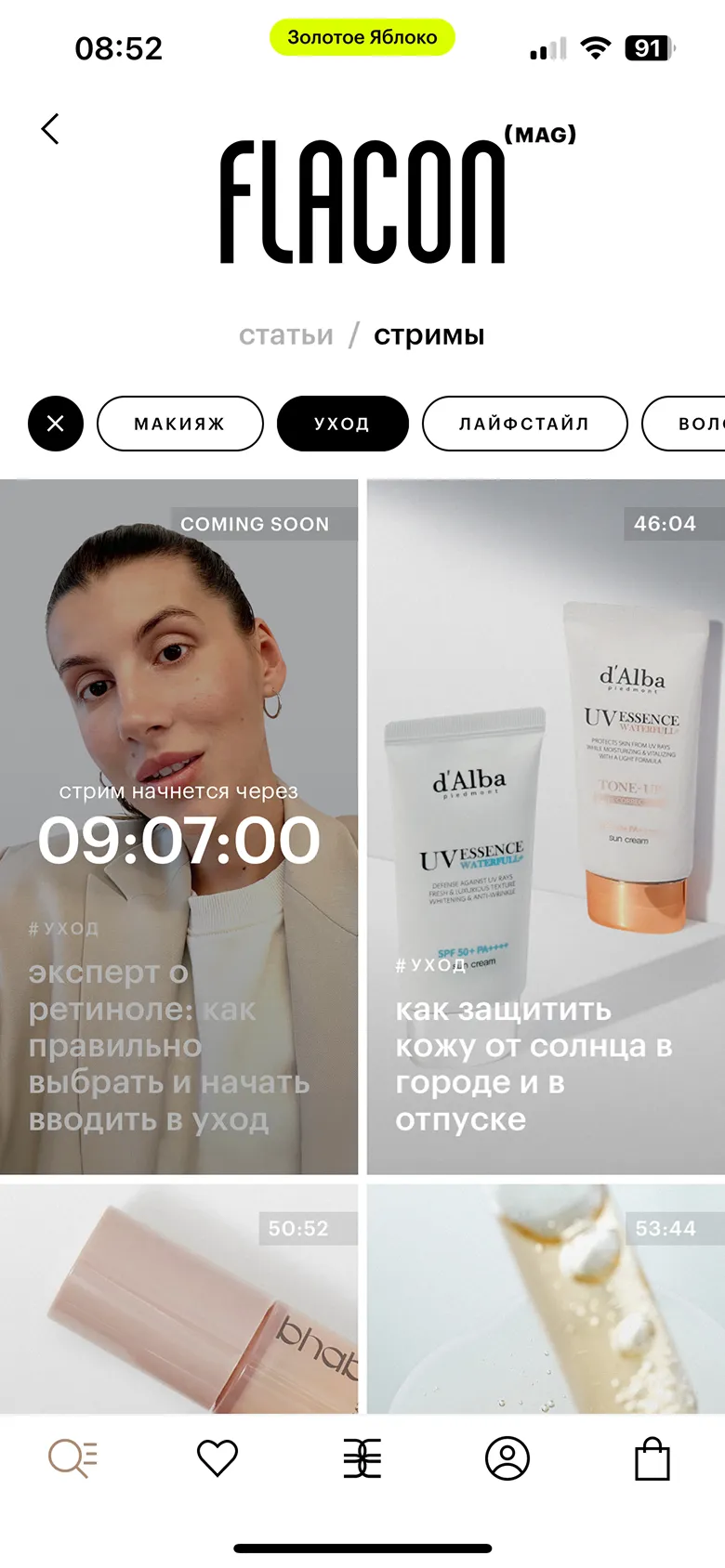The image size is (725, 1568).
Task: Open catalog search in bottom bar
Action: point(72,1458)
